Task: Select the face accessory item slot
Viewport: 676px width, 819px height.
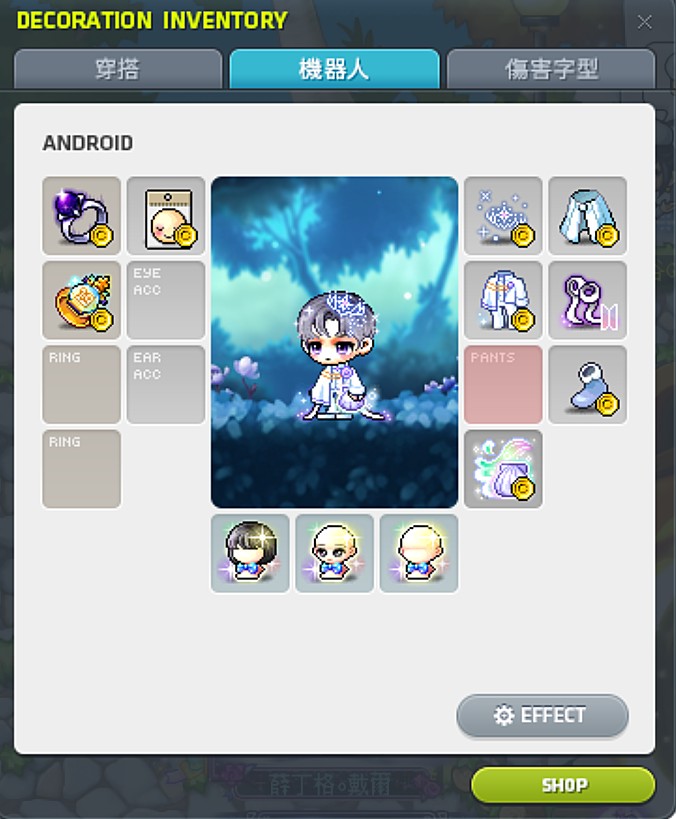Action: [165, 216]
